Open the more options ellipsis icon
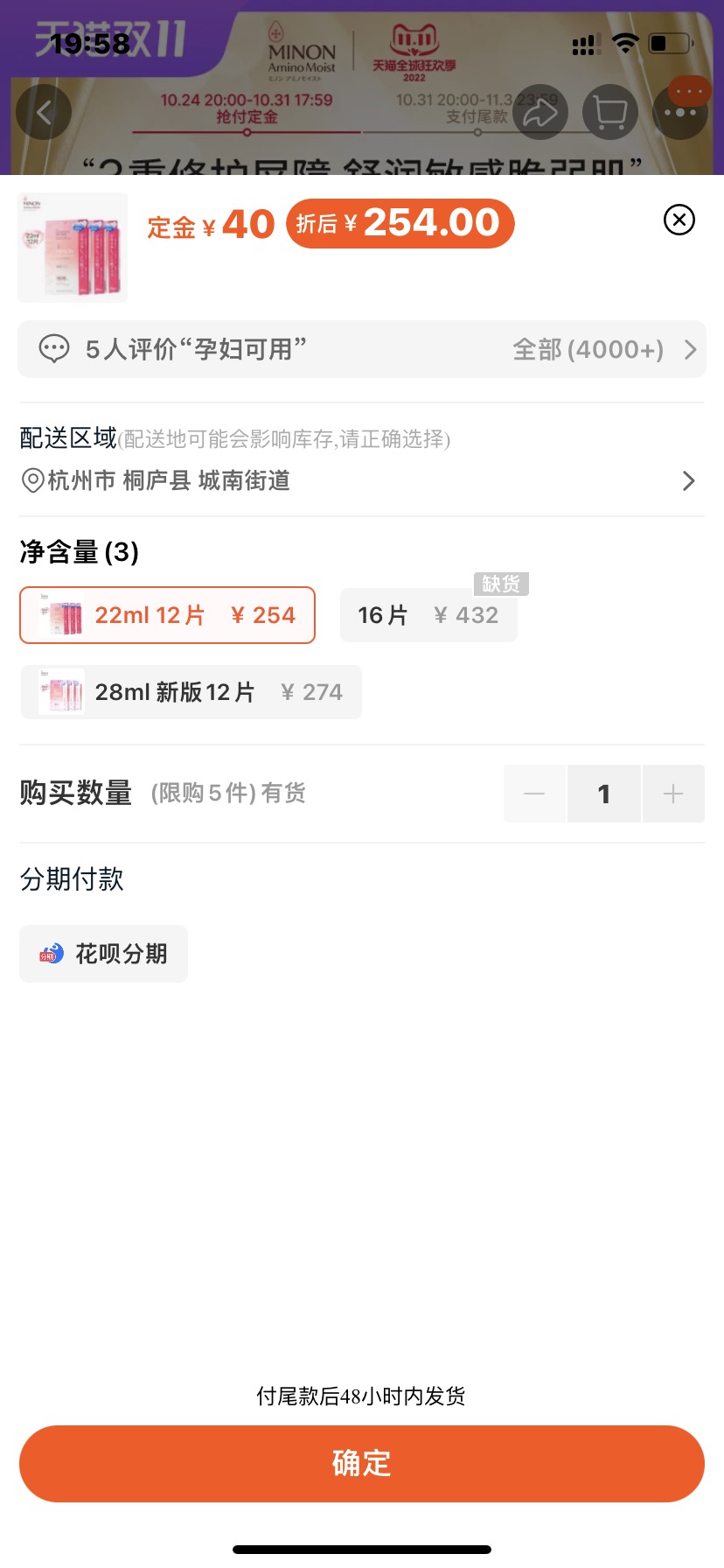Screen dimensions: 724x1568 [681, 112]
